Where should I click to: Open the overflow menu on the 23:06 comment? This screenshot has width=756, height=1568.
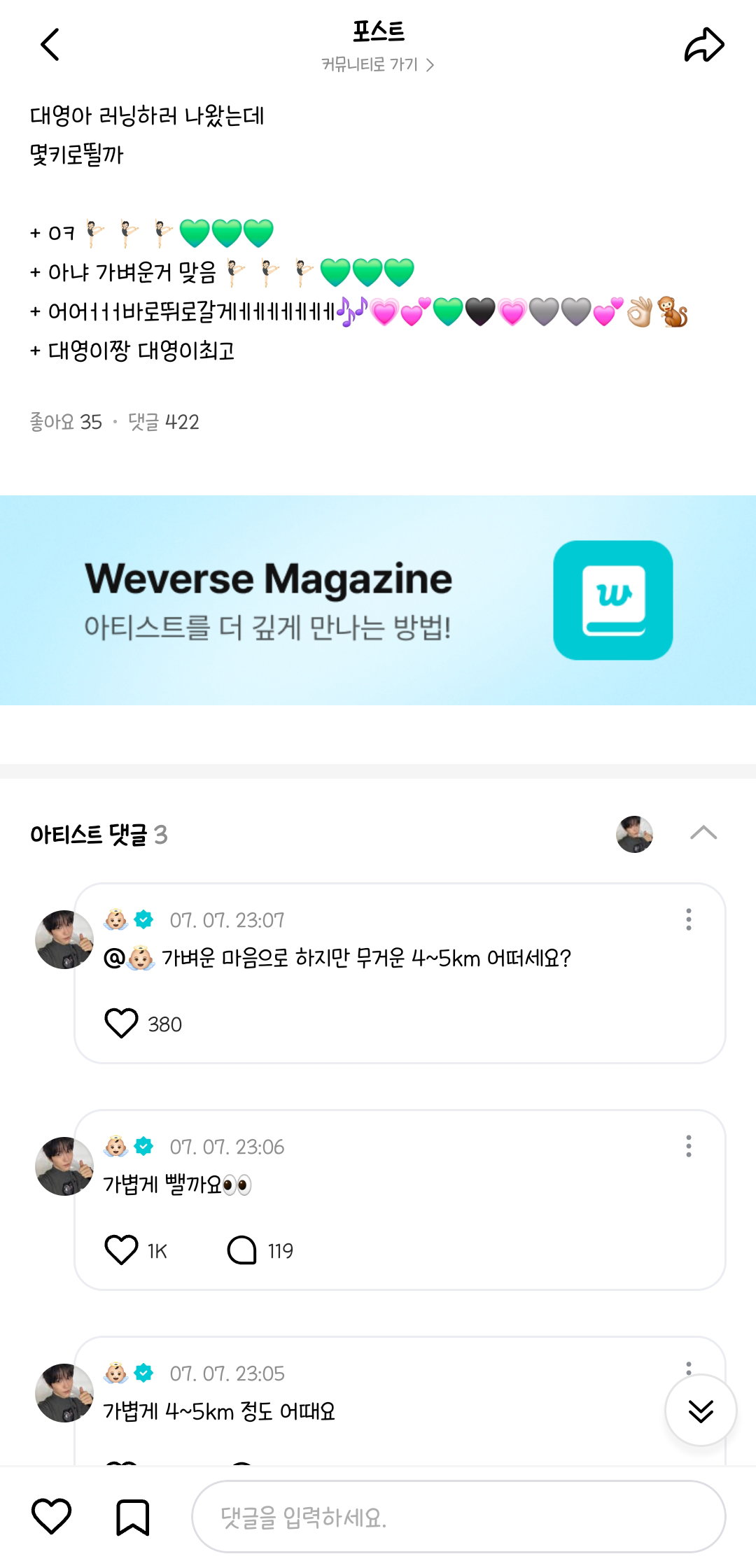coord(689,1146)
